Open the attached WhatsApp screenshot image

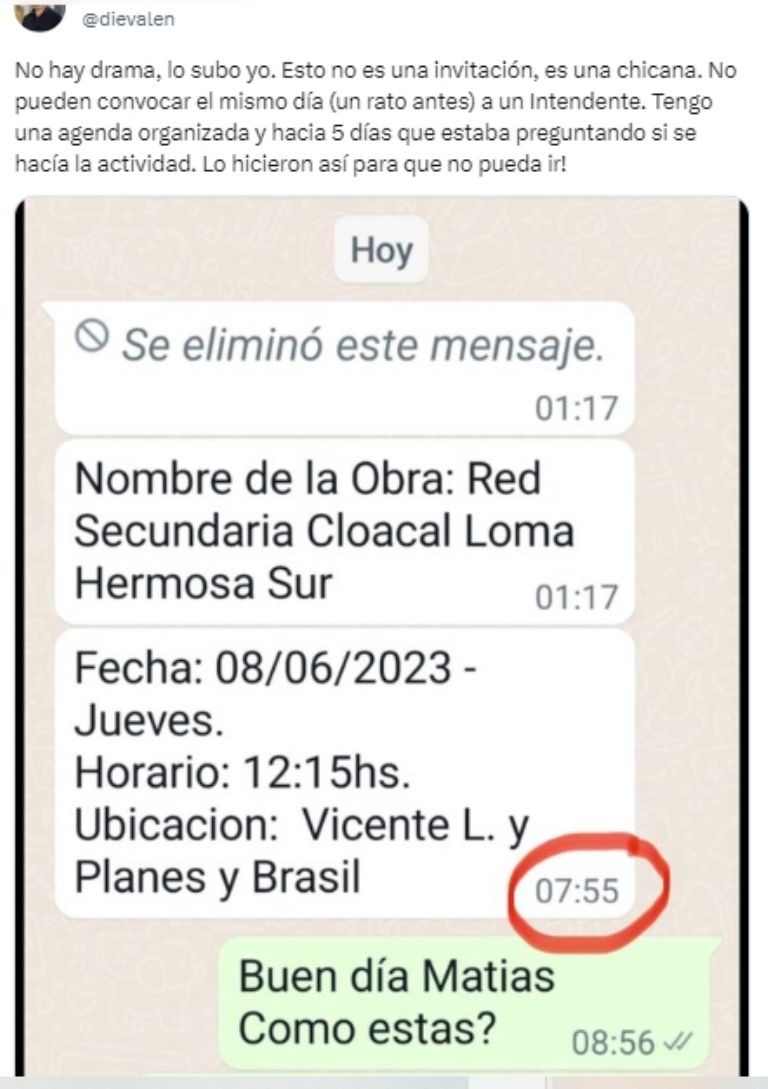(381, 640)
